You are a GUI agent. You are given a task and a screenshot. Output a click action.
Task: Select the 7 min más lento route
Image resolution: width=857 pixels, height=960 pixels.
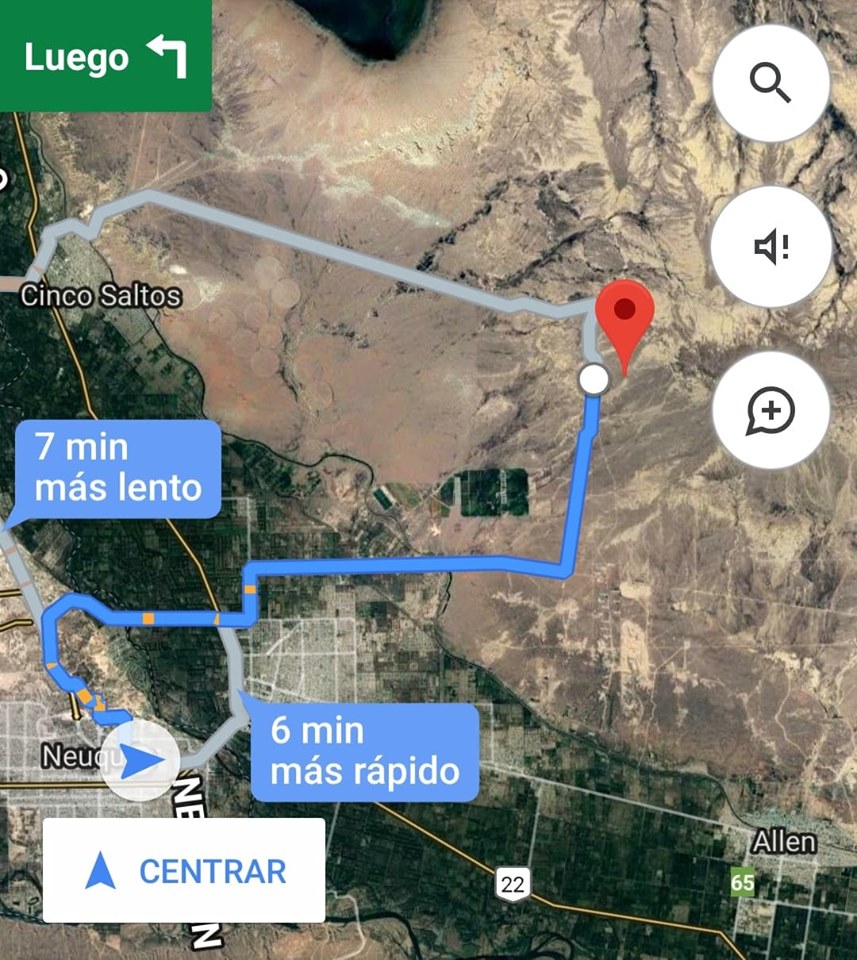point(119,469)
